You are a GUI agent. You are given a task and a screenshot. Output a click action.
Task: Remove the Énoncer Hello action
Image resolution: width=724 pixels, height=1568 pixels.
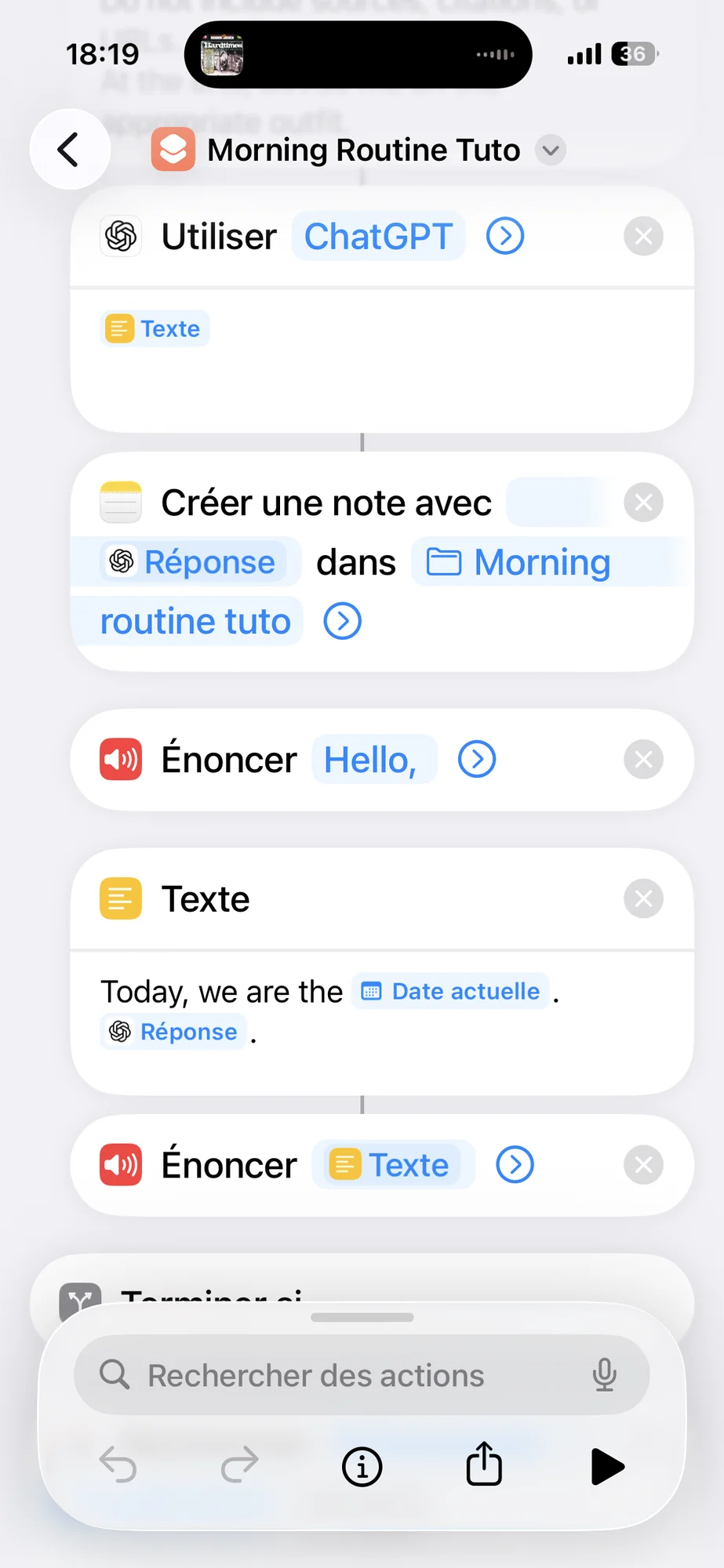click(x=643, y=760)
